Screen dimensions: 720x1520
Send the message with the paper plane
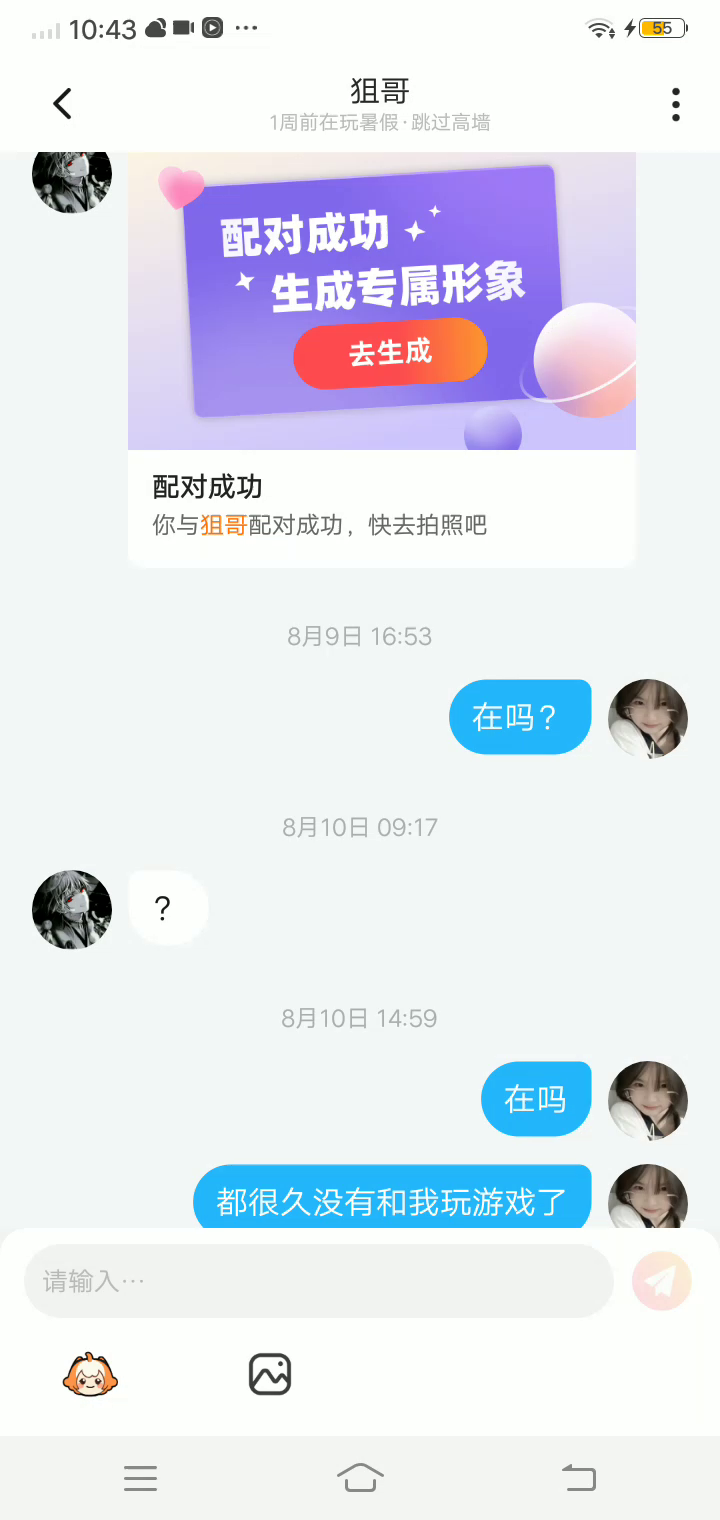pos(662,1281)
